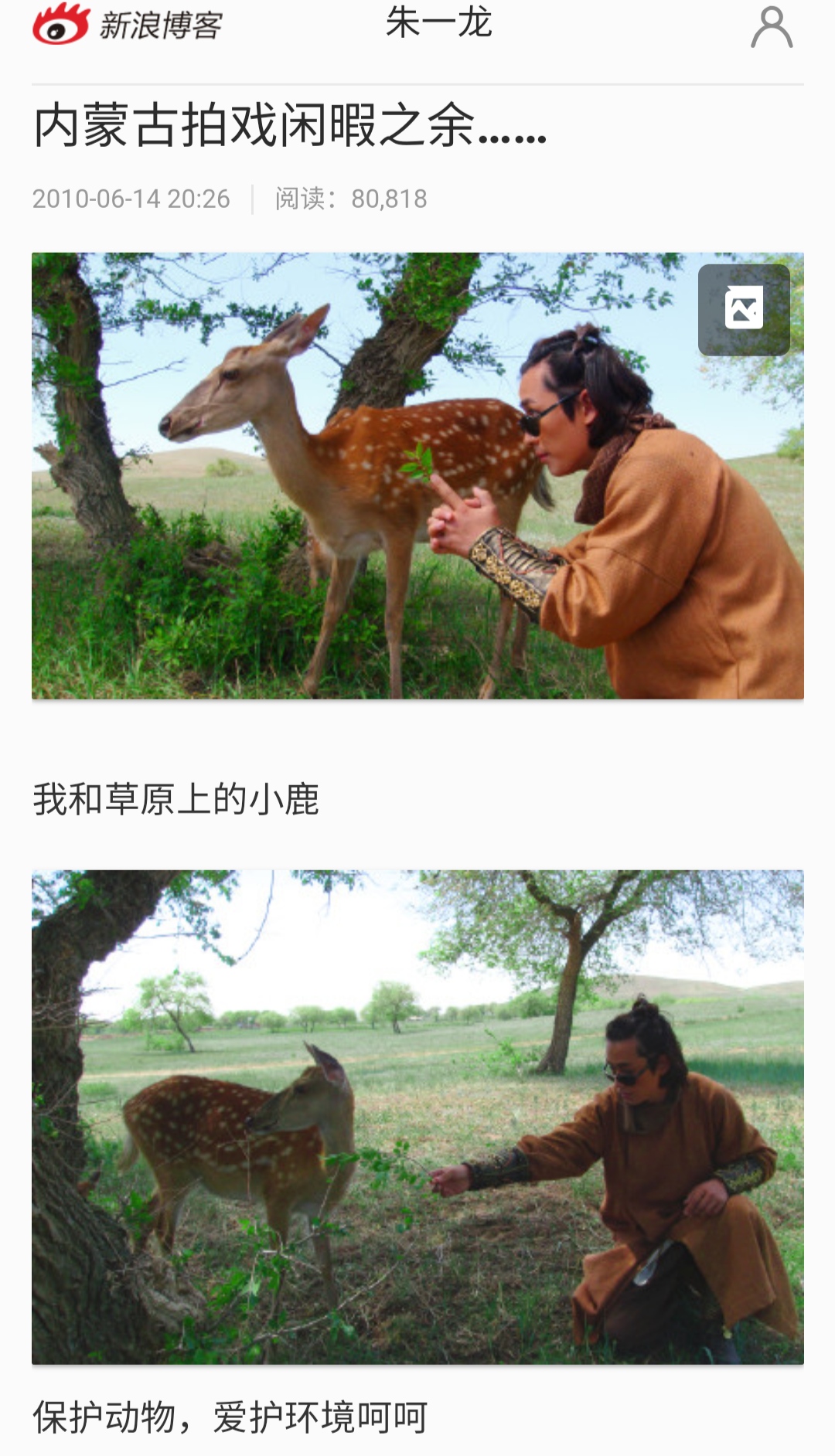Tap the read count 80,818

click(x=394, y=199)
